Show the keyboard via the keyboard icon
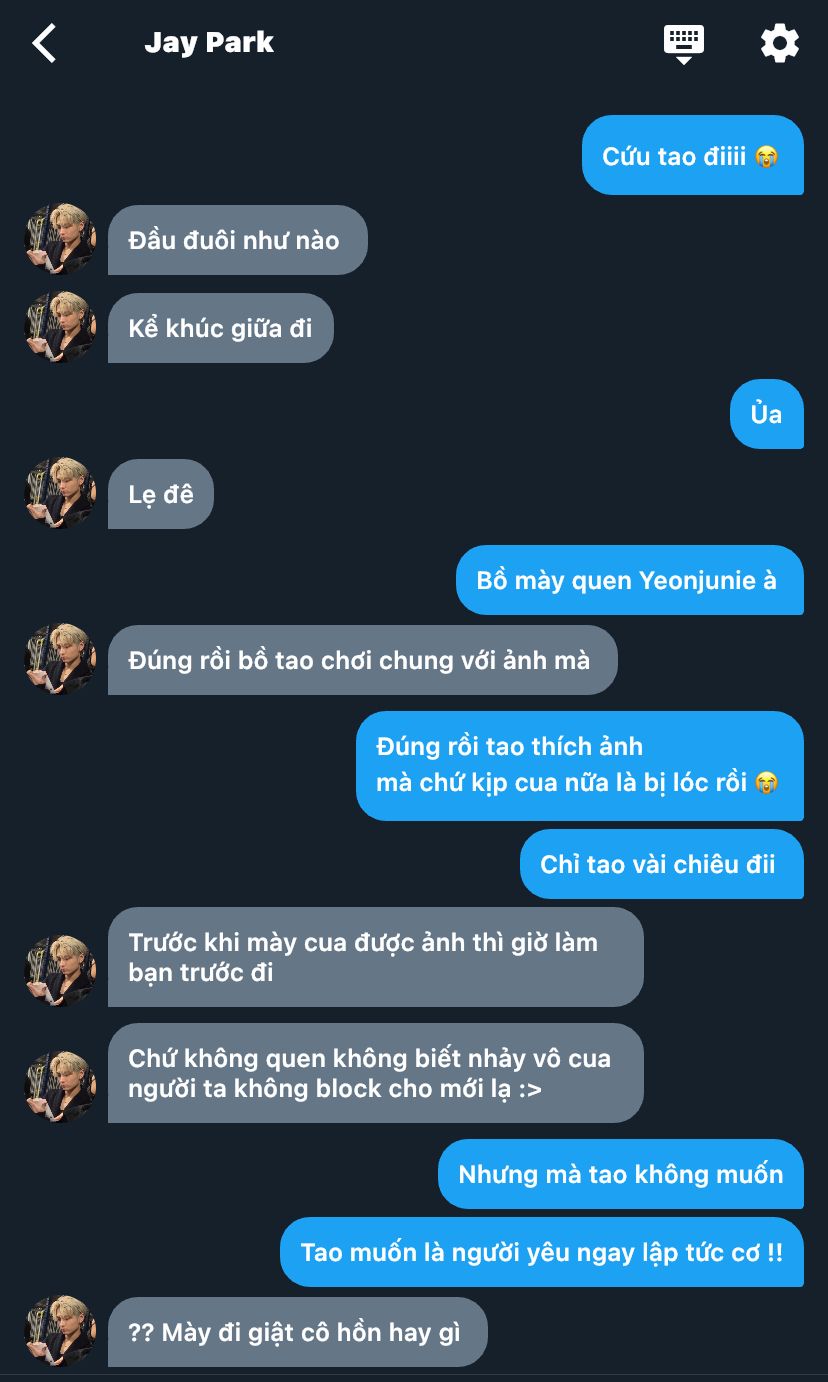828x1382 pixels. click(x=684, y=43)
